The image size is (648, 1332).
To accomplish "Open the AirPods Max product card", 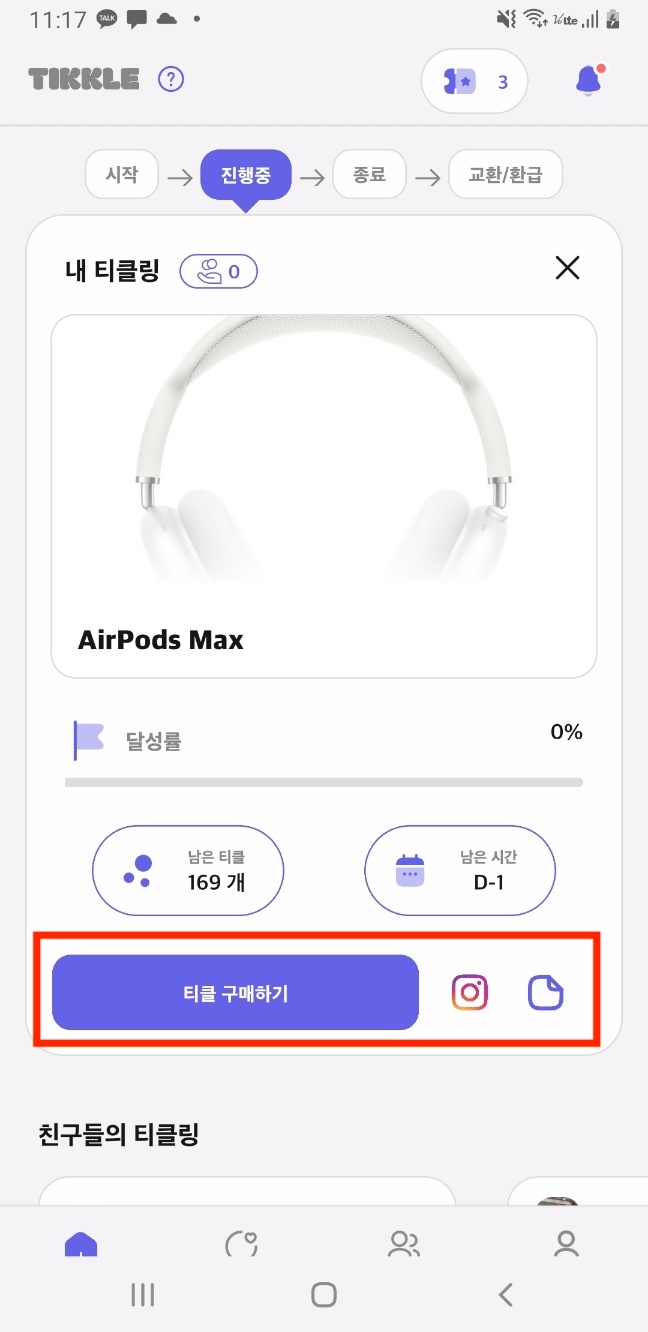I will tap(324, 496).
